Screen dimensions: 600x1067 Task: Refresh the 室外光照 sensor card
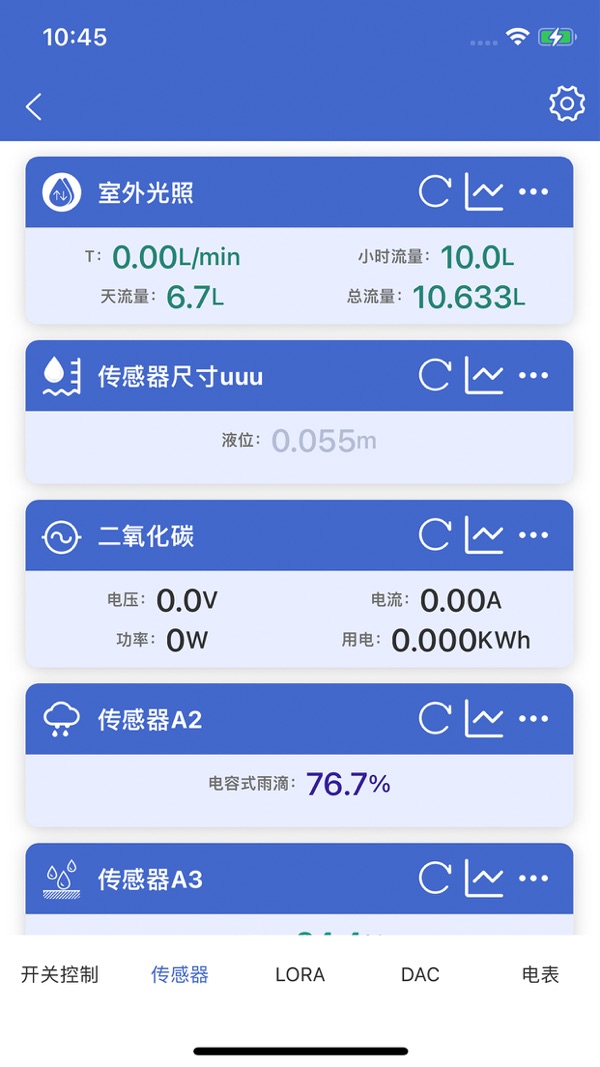(434, 192)
